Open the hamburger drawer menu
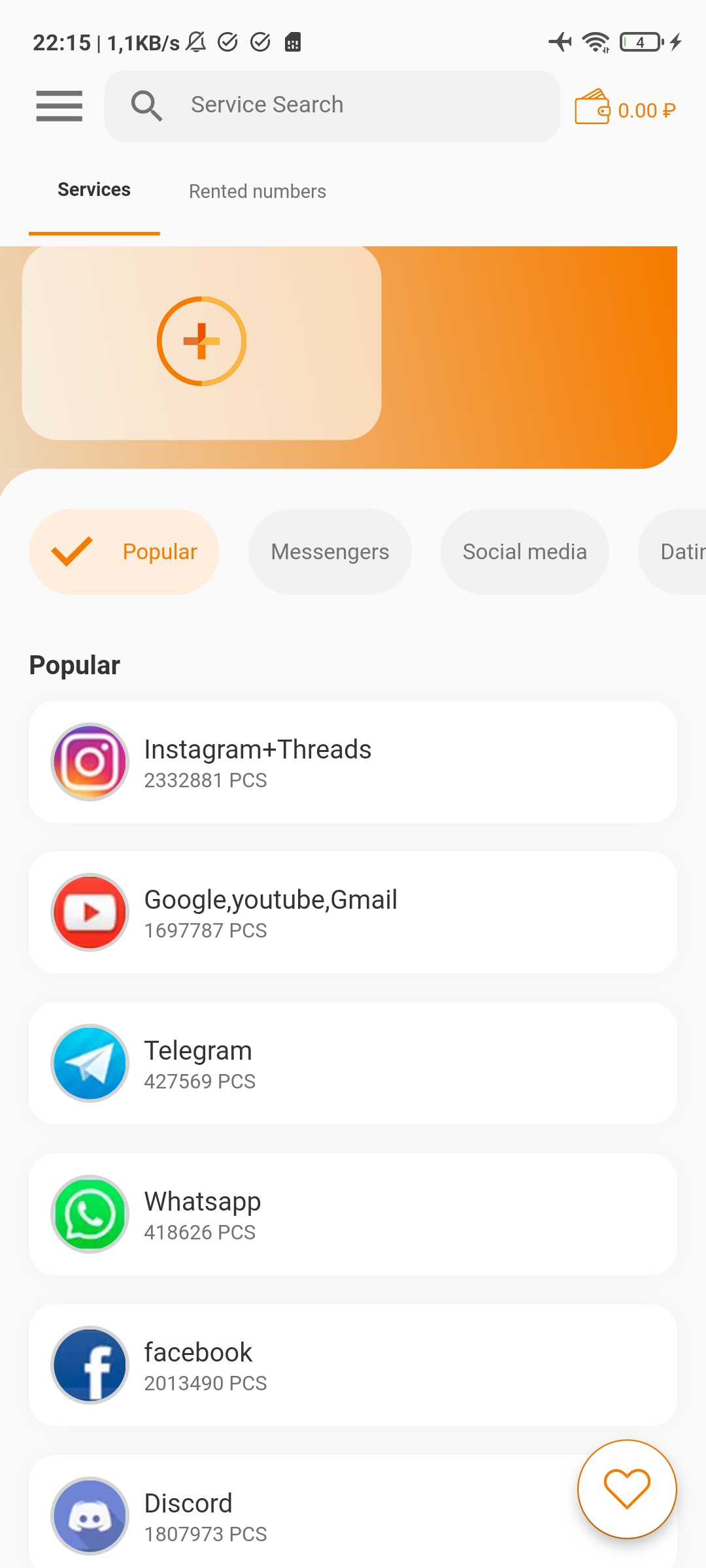 click(59, 106)
